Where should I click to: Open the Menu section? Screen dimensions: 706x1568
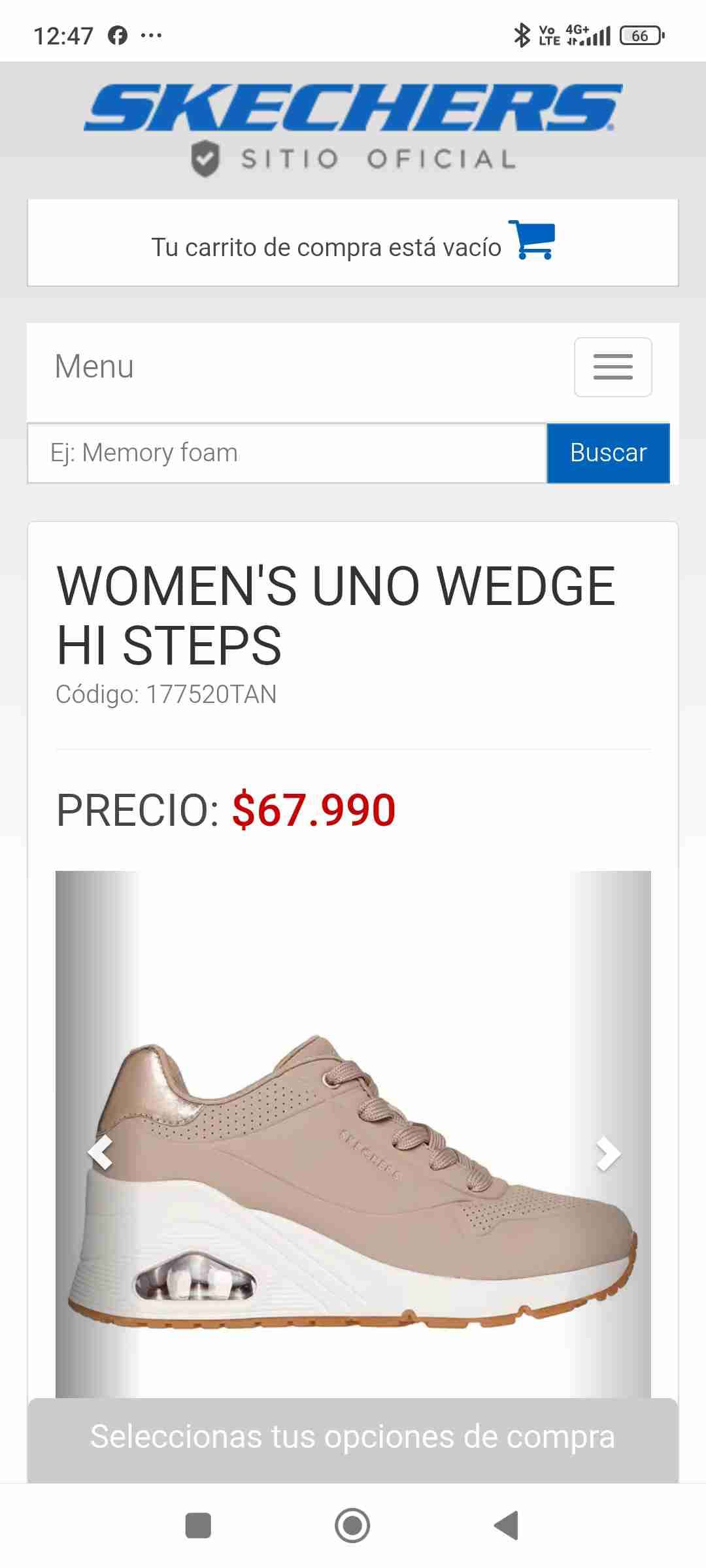(x=93, y=366)
